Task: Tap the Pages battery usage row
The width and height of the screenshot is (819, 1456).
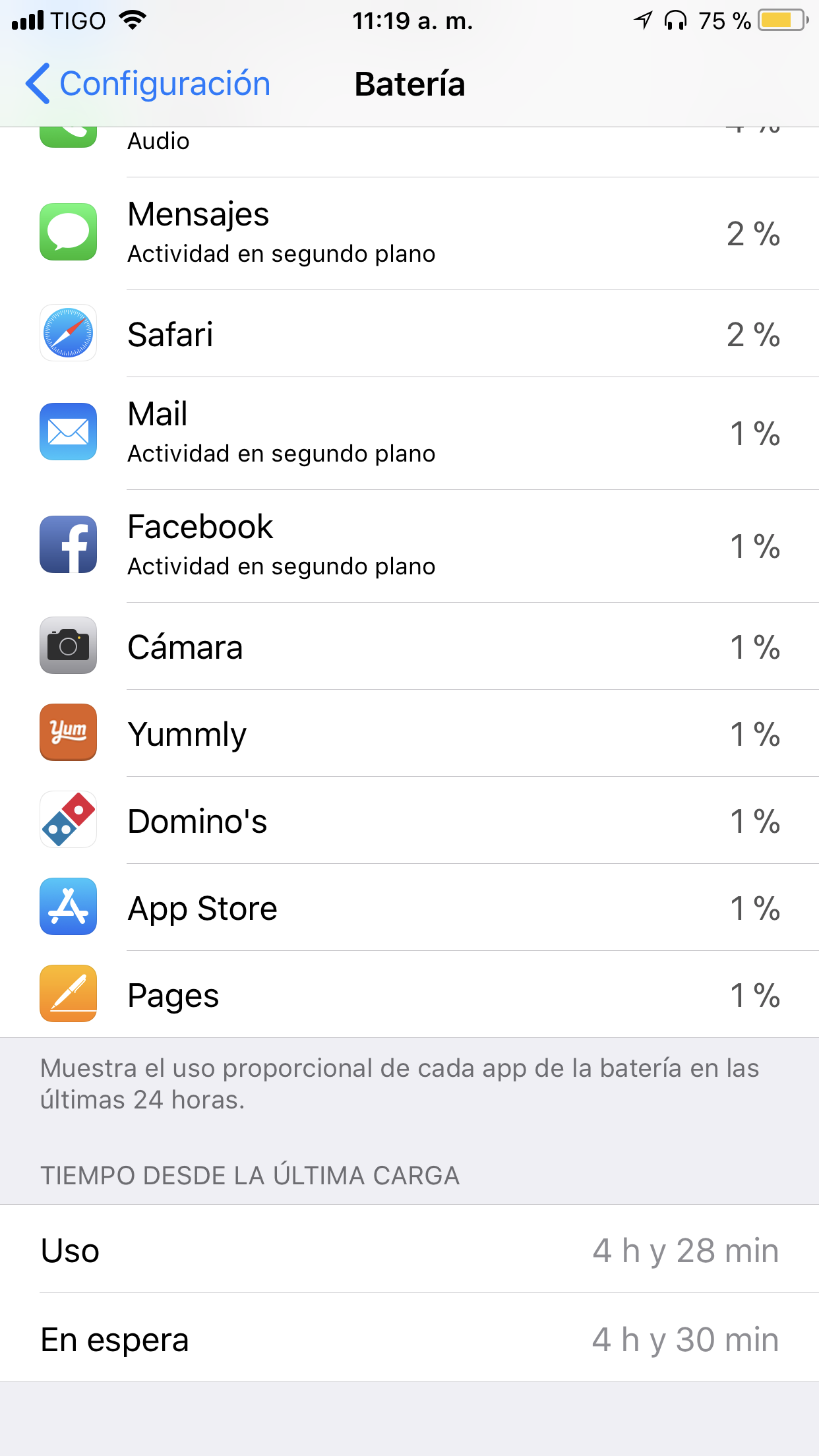Action: coord(409,994)
